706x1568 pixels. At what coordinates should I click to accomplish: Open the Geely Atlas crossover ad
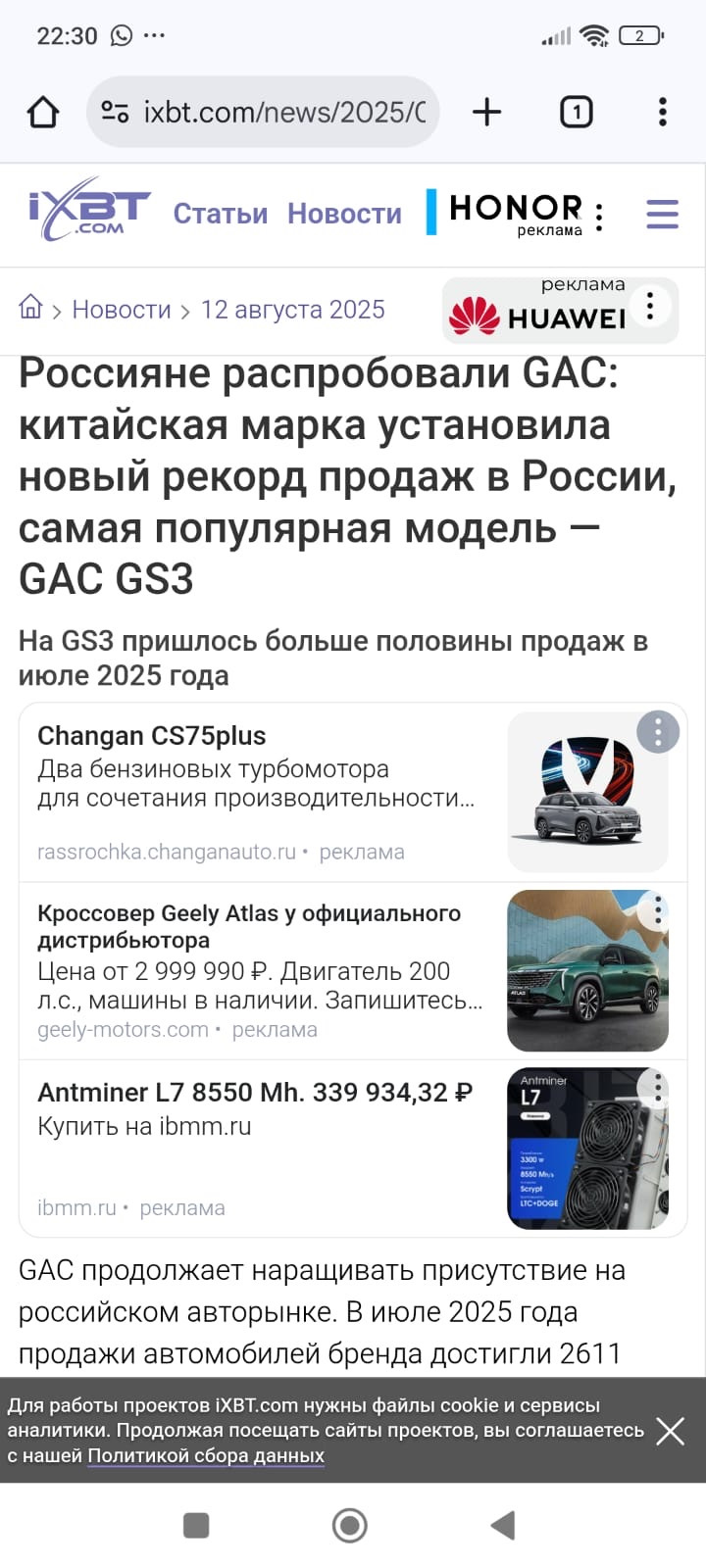coord(255,955)
